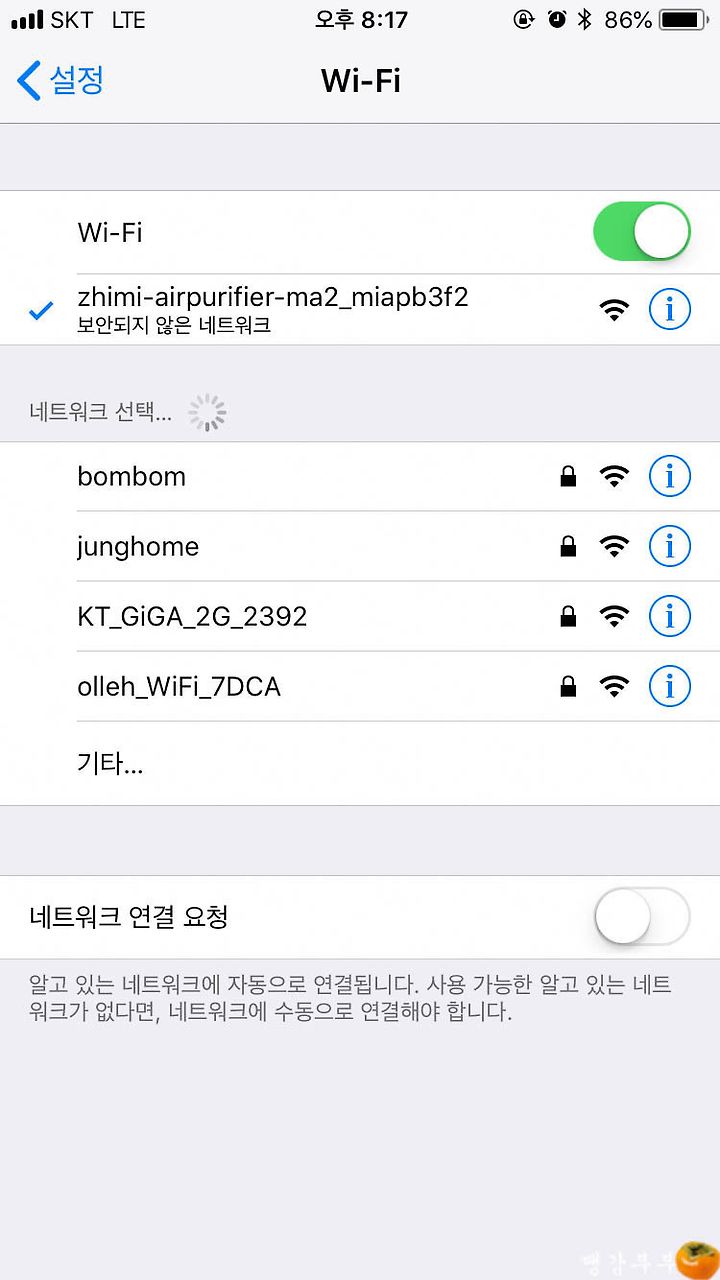Go back to 설정
Viewport: 720px width, 1280px height.
click(x=61, y=80)
